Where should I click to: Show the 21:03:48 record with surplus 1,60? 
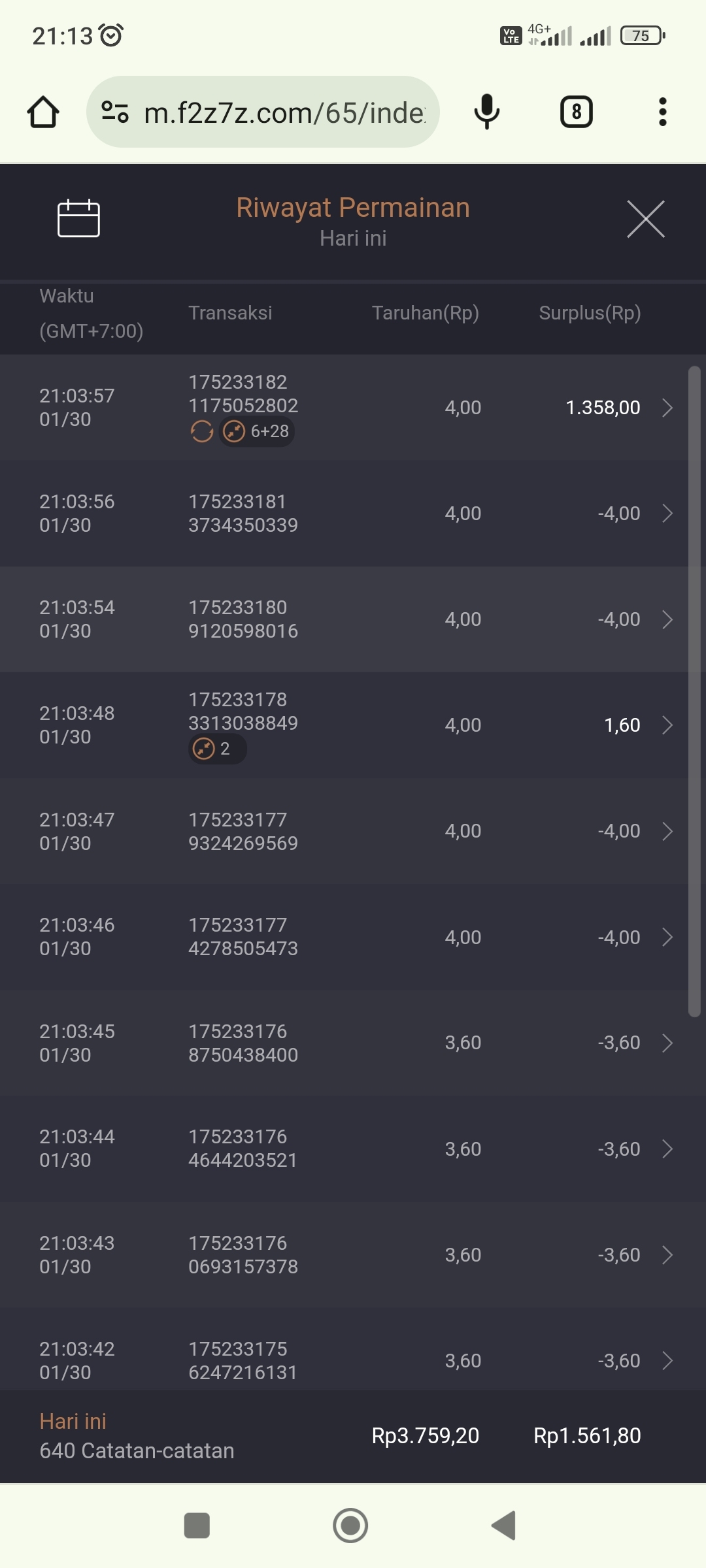353,725
